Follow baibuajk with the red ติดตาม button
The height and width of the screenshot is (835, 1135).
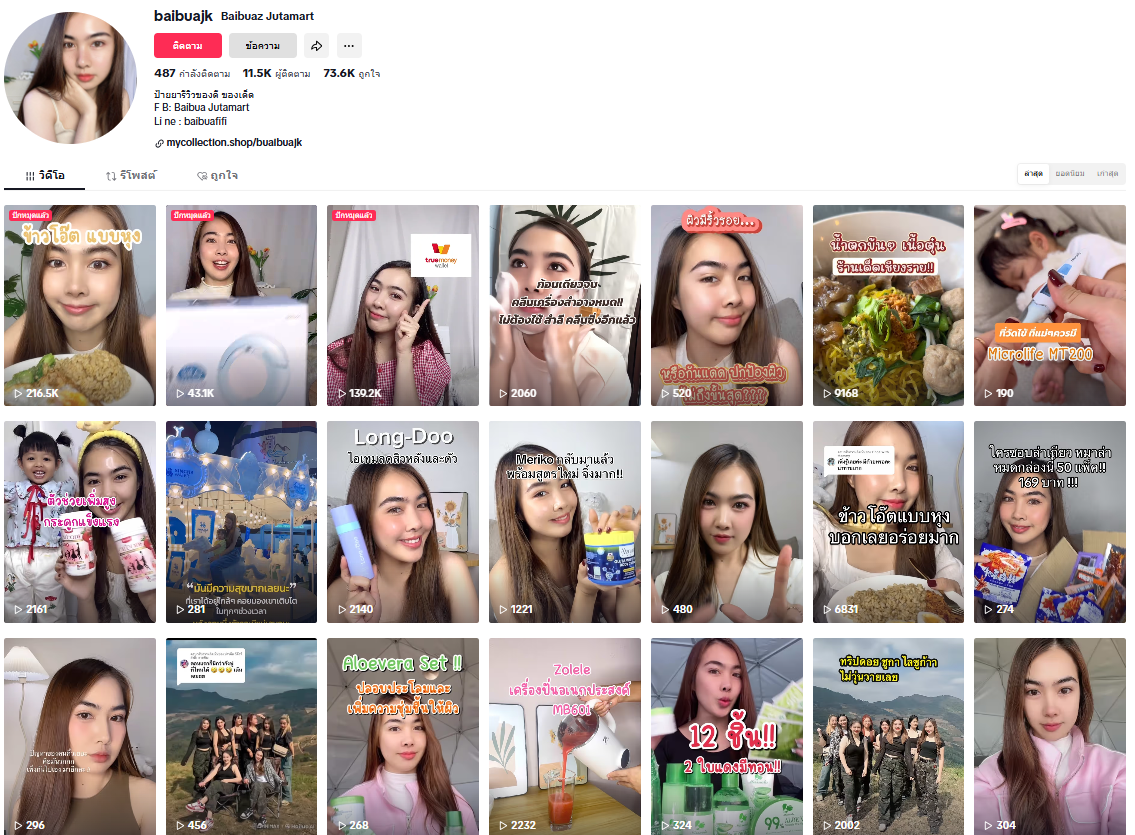pos(187,46)
